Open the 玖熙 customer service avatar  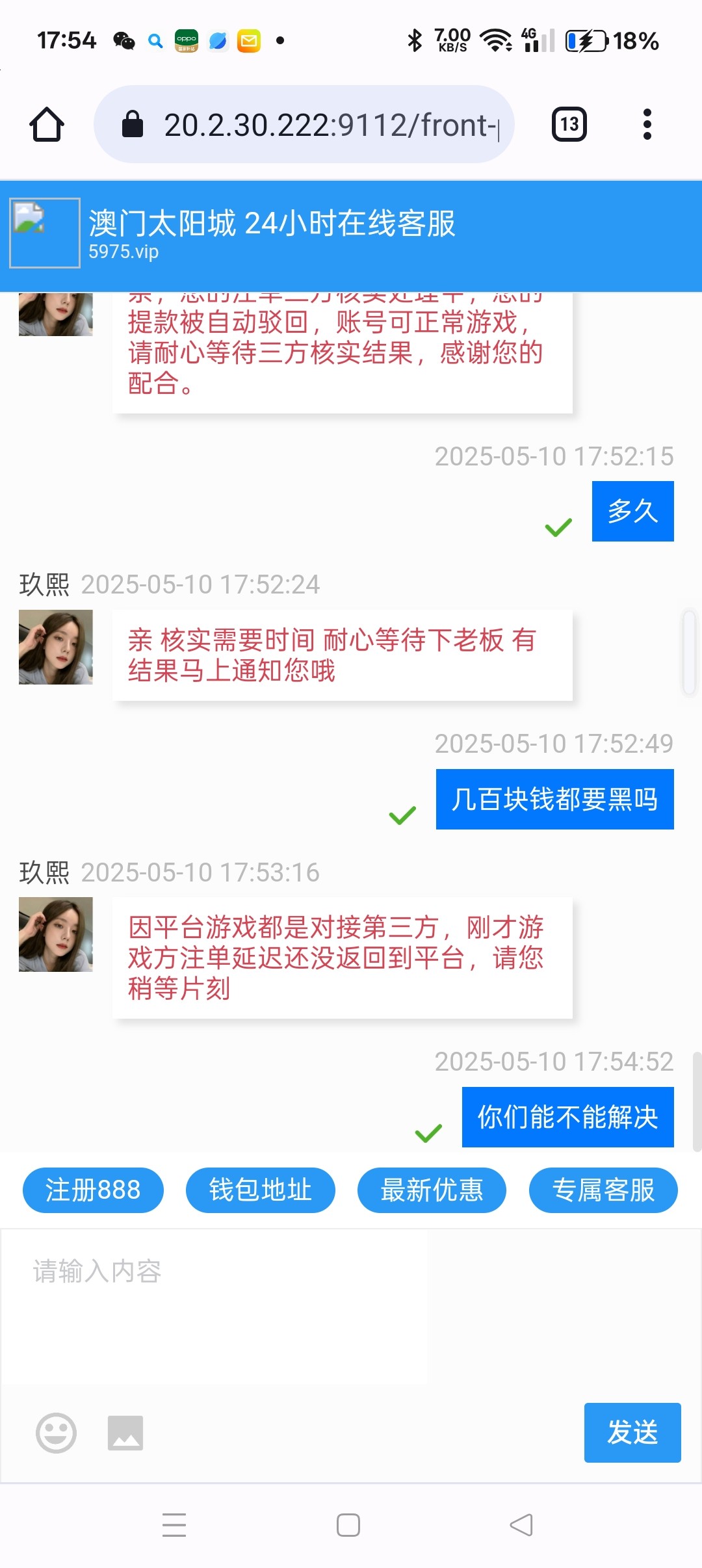click(x=55, y=647)
